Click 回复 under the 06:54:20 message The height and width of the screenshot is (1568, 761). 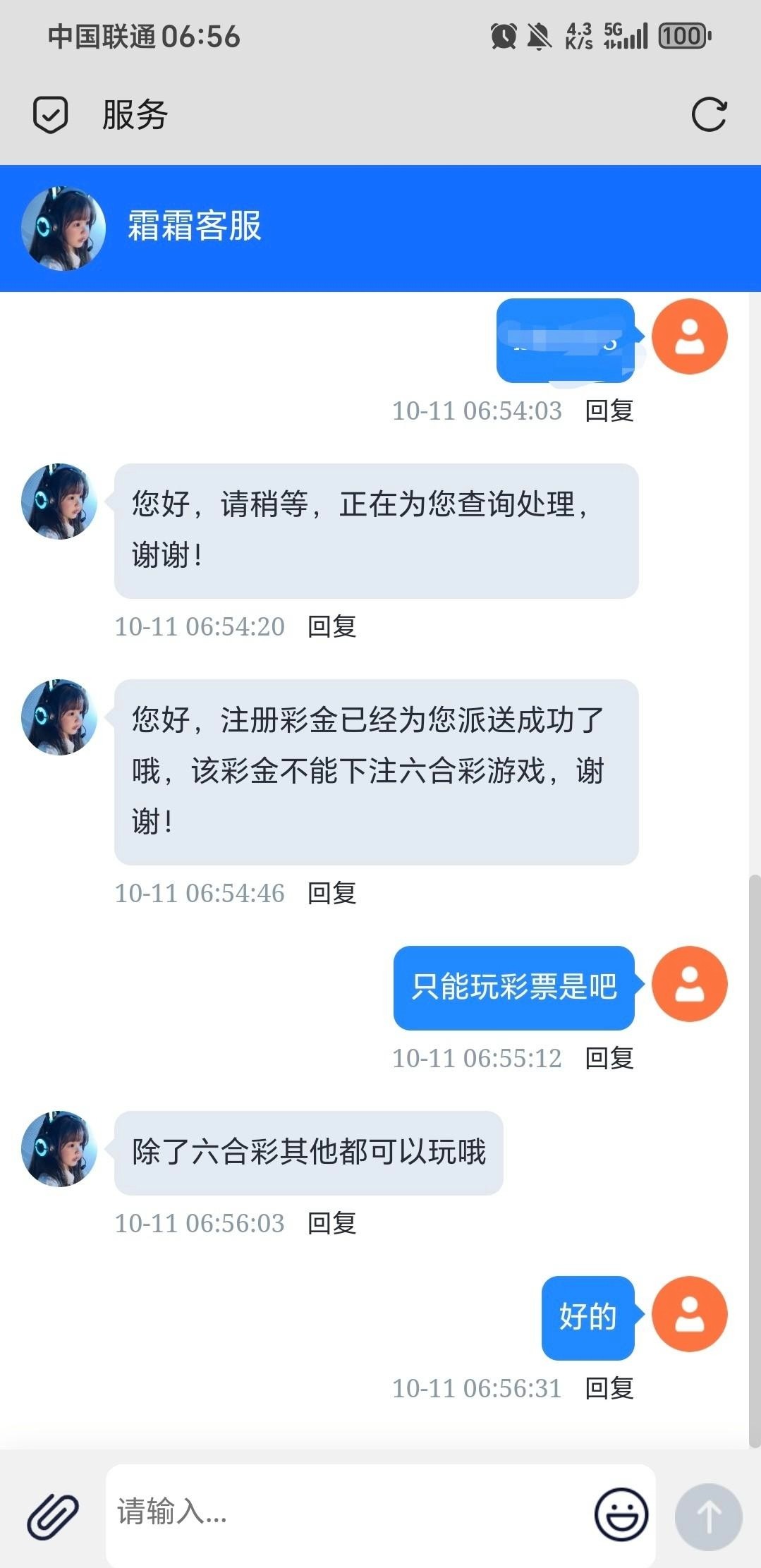tap(331, 626)
